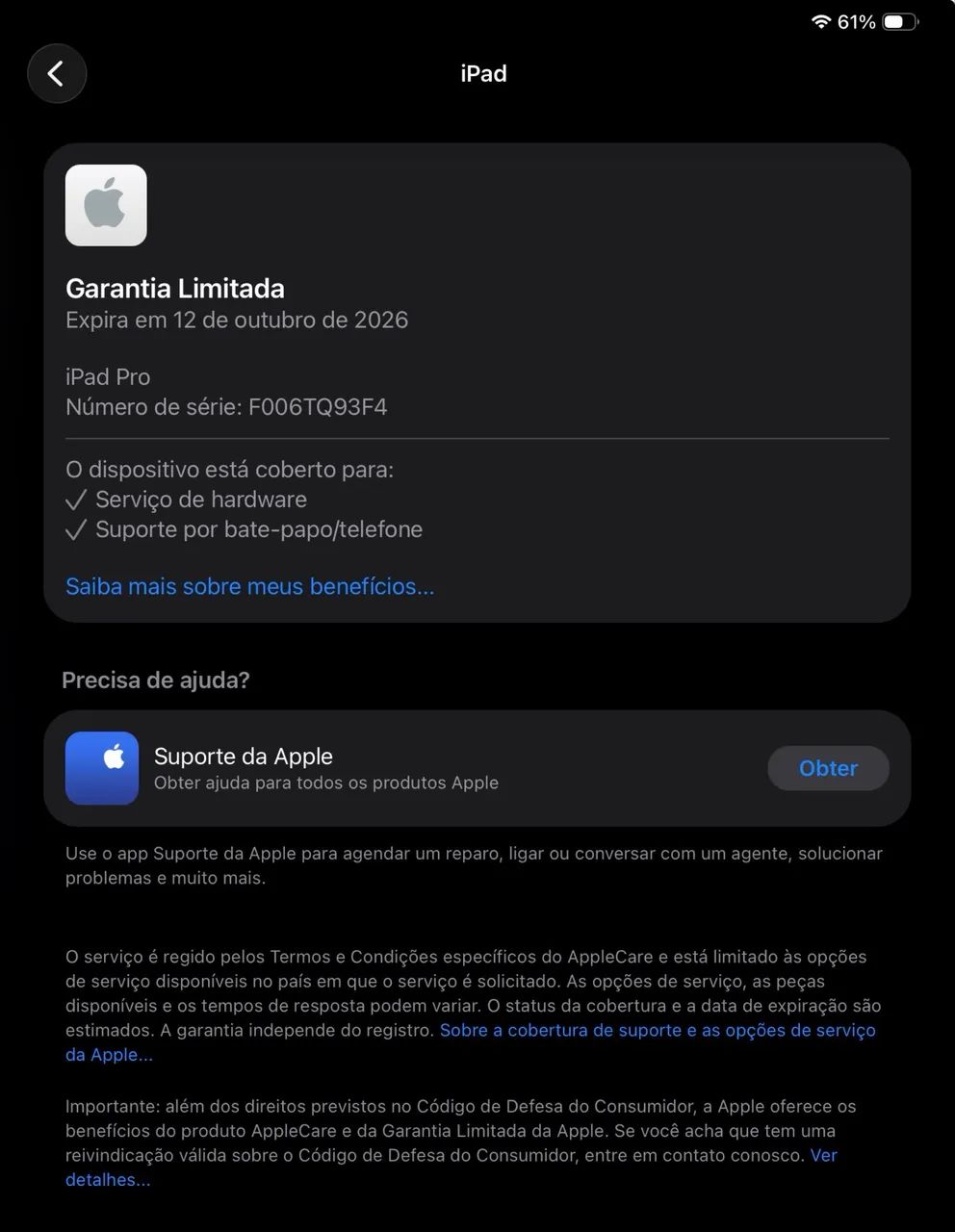Tap the battery indicator icon
The image size is (955, 1232).
(899, 21)
